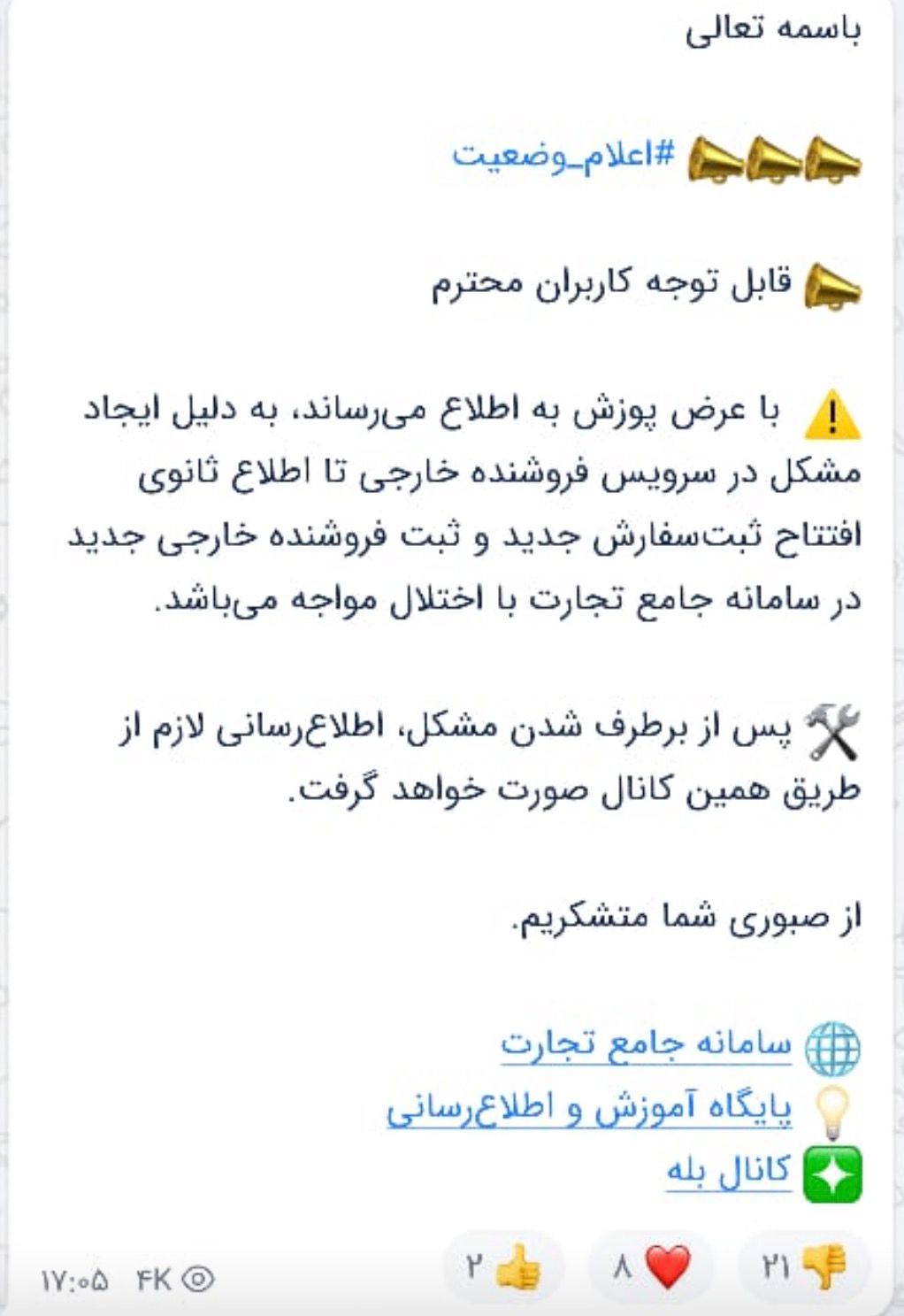React with the thumbs-up reaction
The width and height of the screenshot is (904, 1316).
[503, 1267]
